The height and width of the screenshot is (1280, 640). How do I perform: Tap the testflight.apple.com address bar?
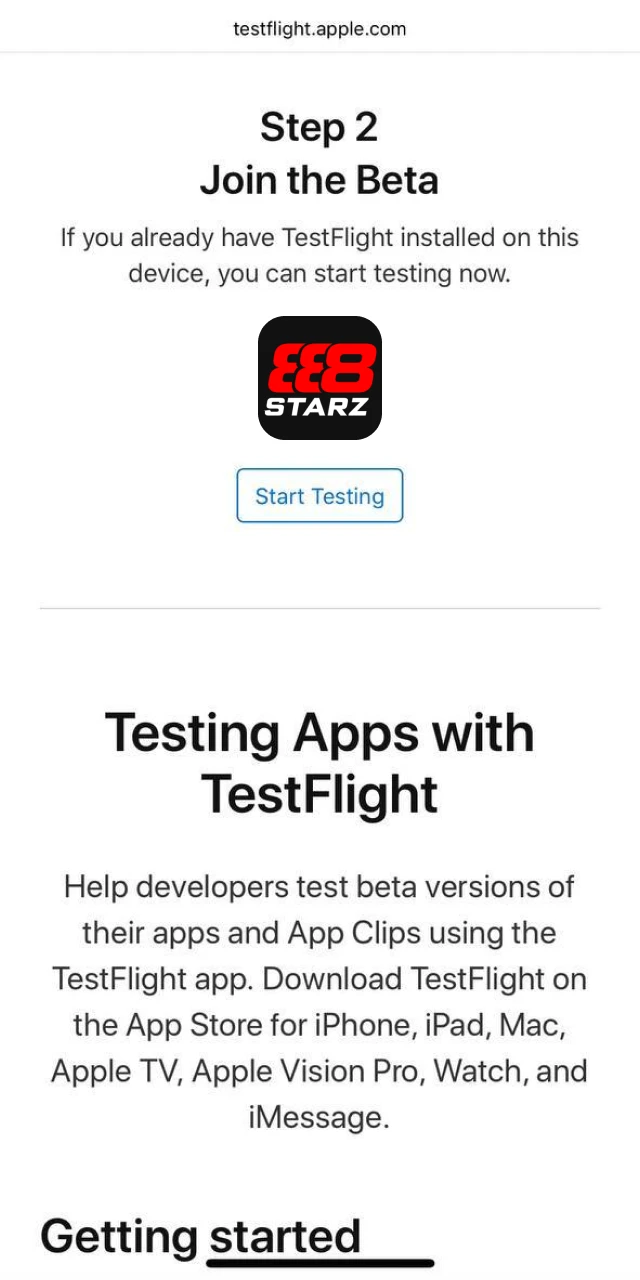319,28
